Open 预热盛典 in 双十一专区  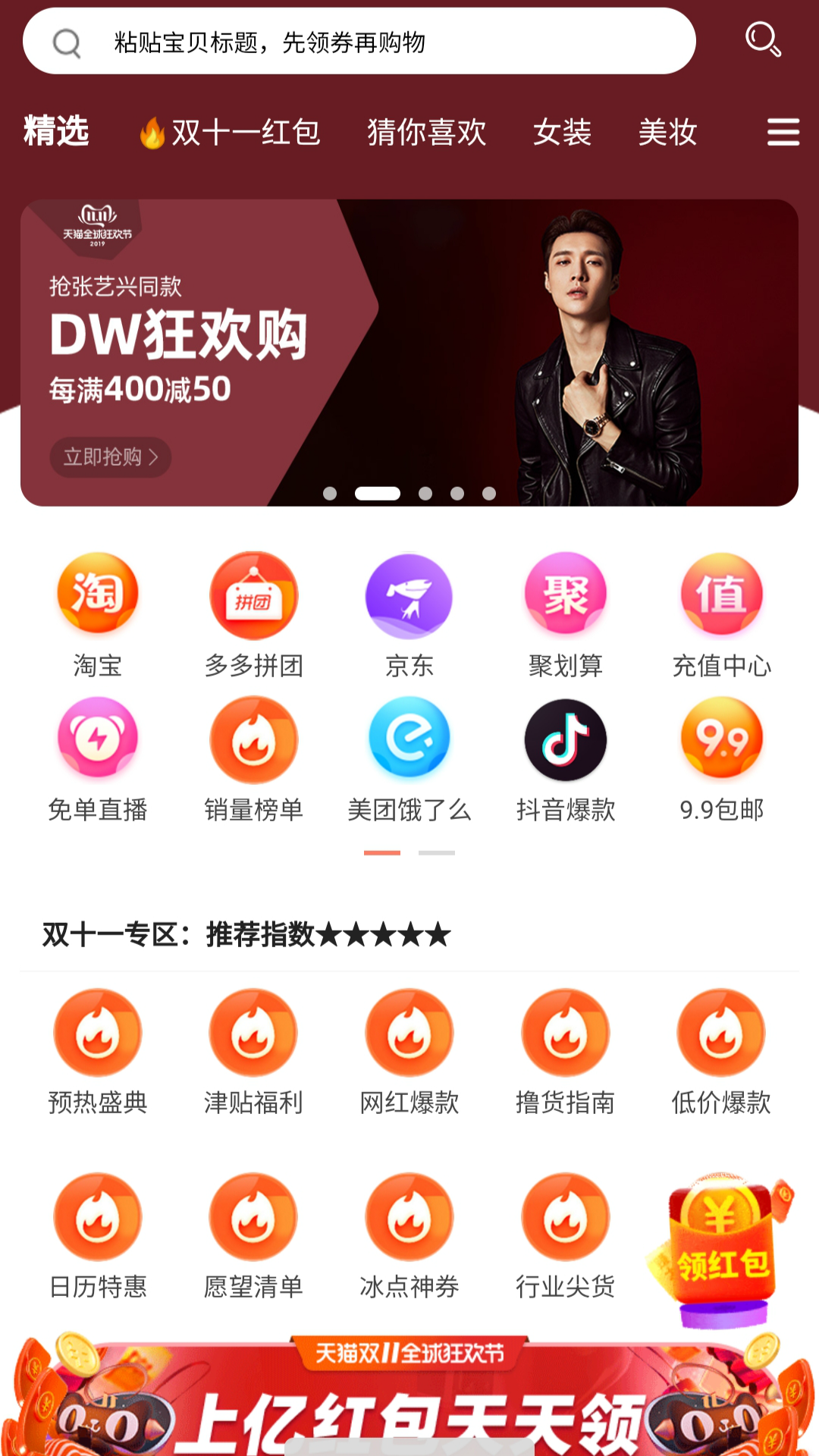98,1033
